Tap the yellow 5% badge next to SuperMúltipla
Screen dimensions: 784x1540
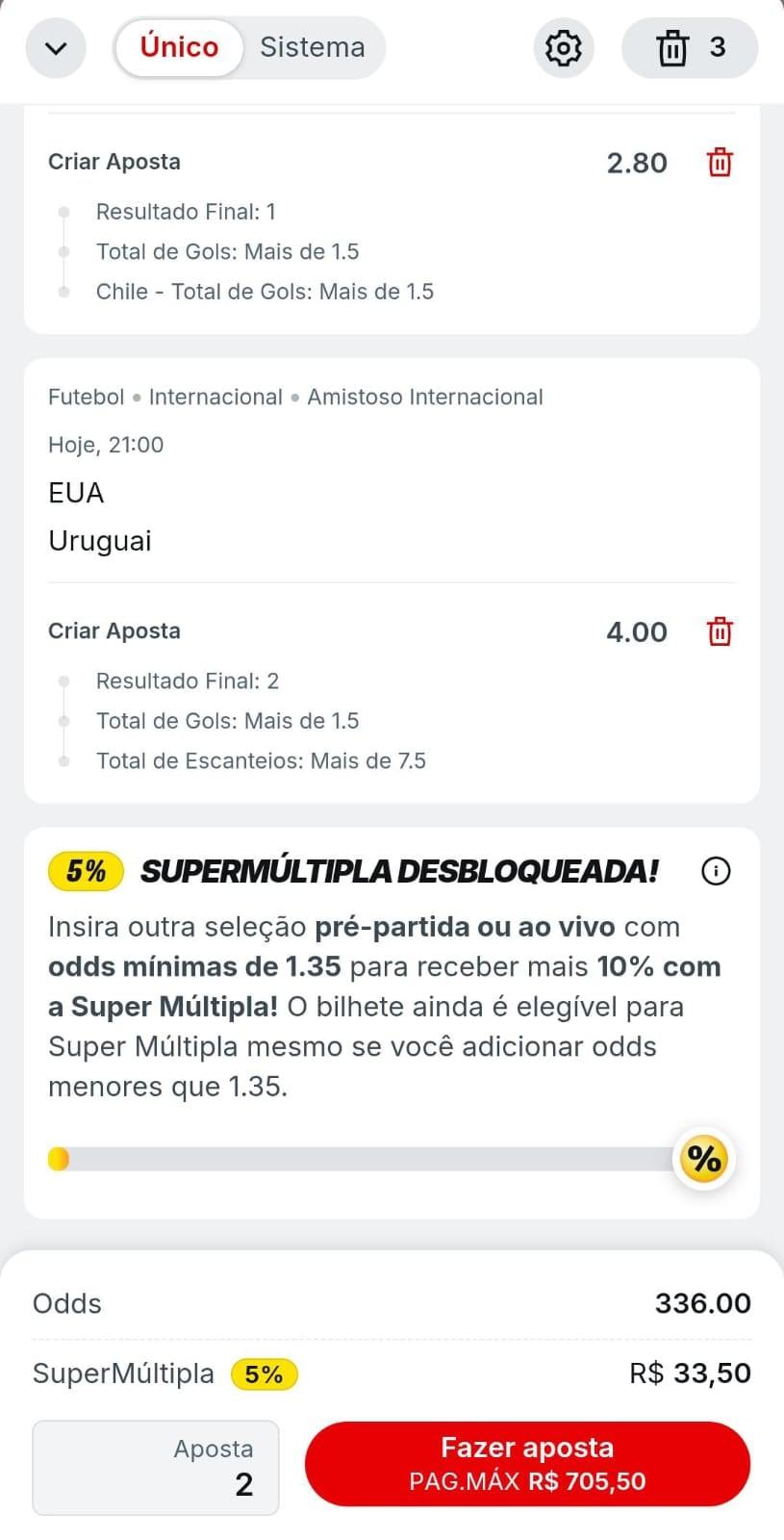point(265,1373)
